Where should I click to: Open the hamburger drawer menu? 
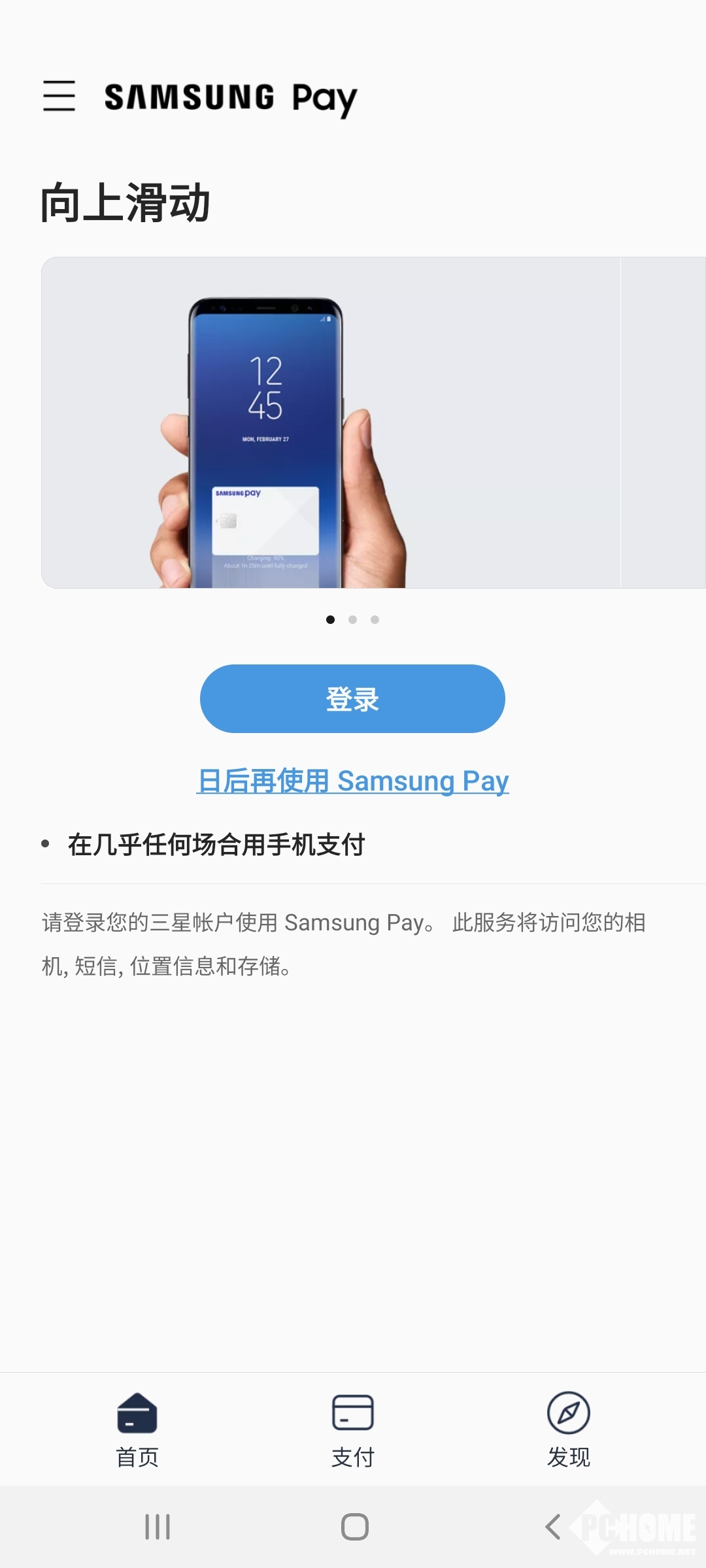click(59, 96)
